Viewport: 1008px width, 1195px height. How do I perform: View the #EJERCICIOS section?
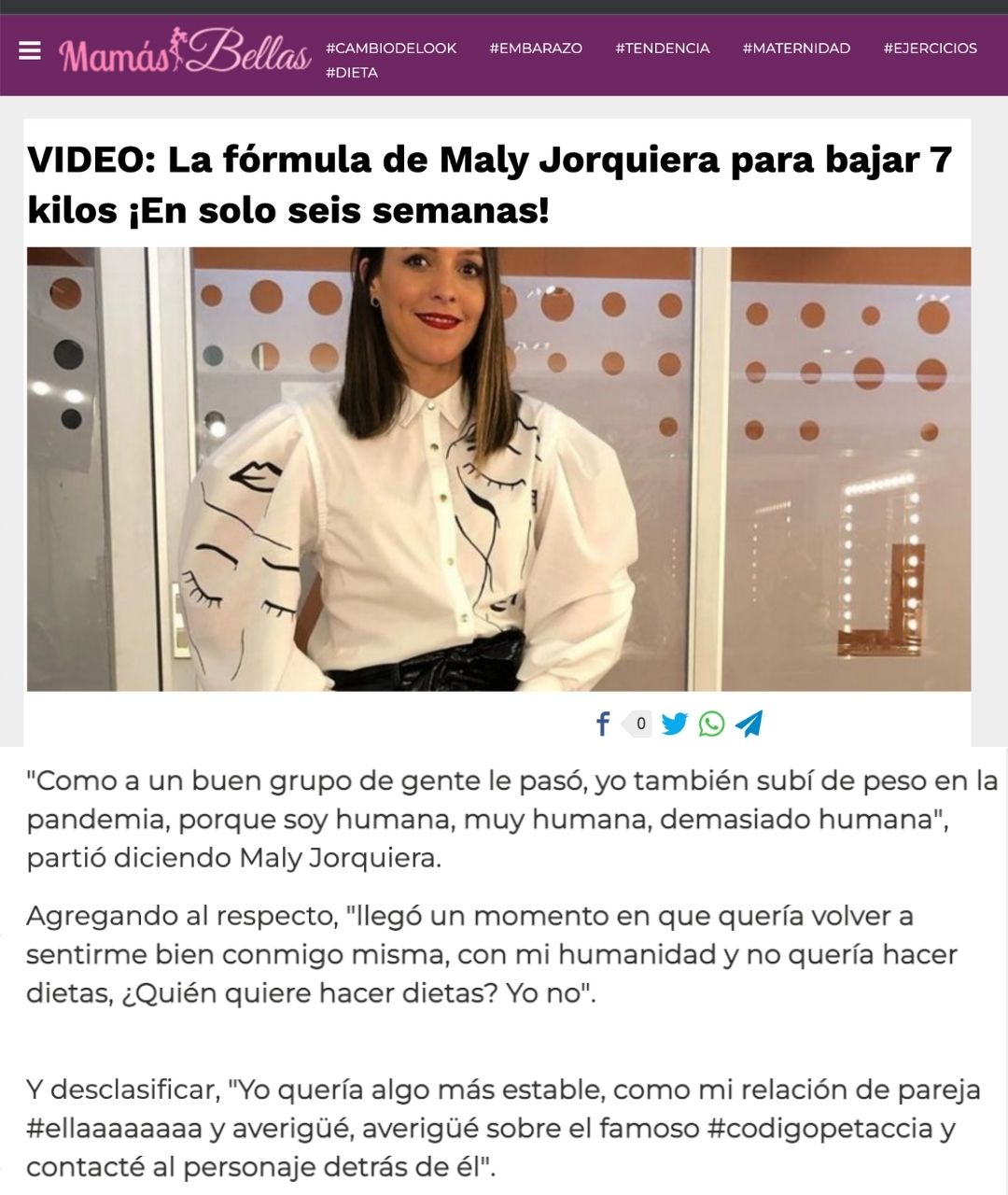pyautogui.click(x=930, y=48)
